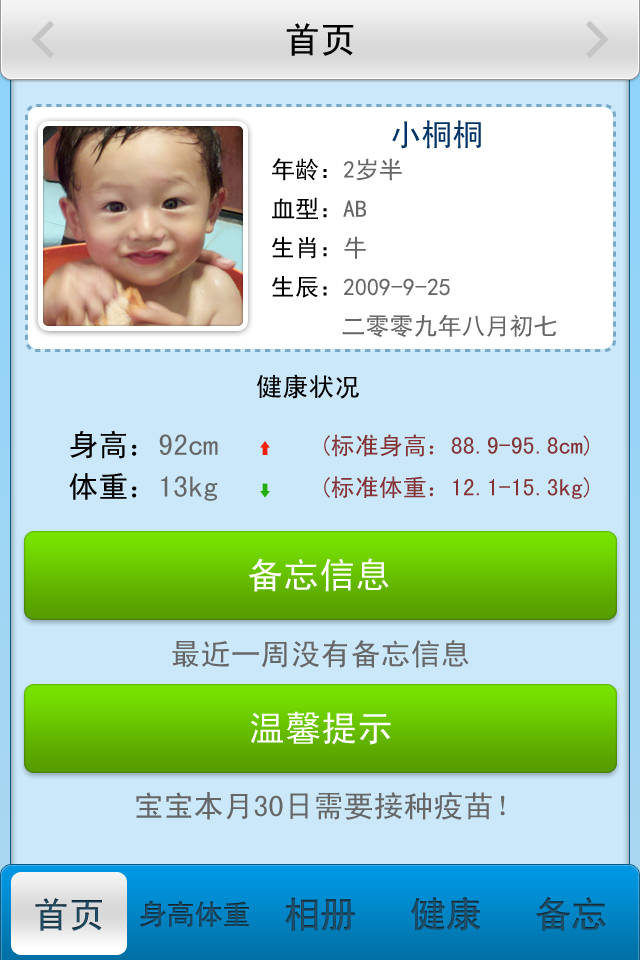Select the 健康 tab
Viewport: 640px width, 960px height.
[x=446, y=914]
